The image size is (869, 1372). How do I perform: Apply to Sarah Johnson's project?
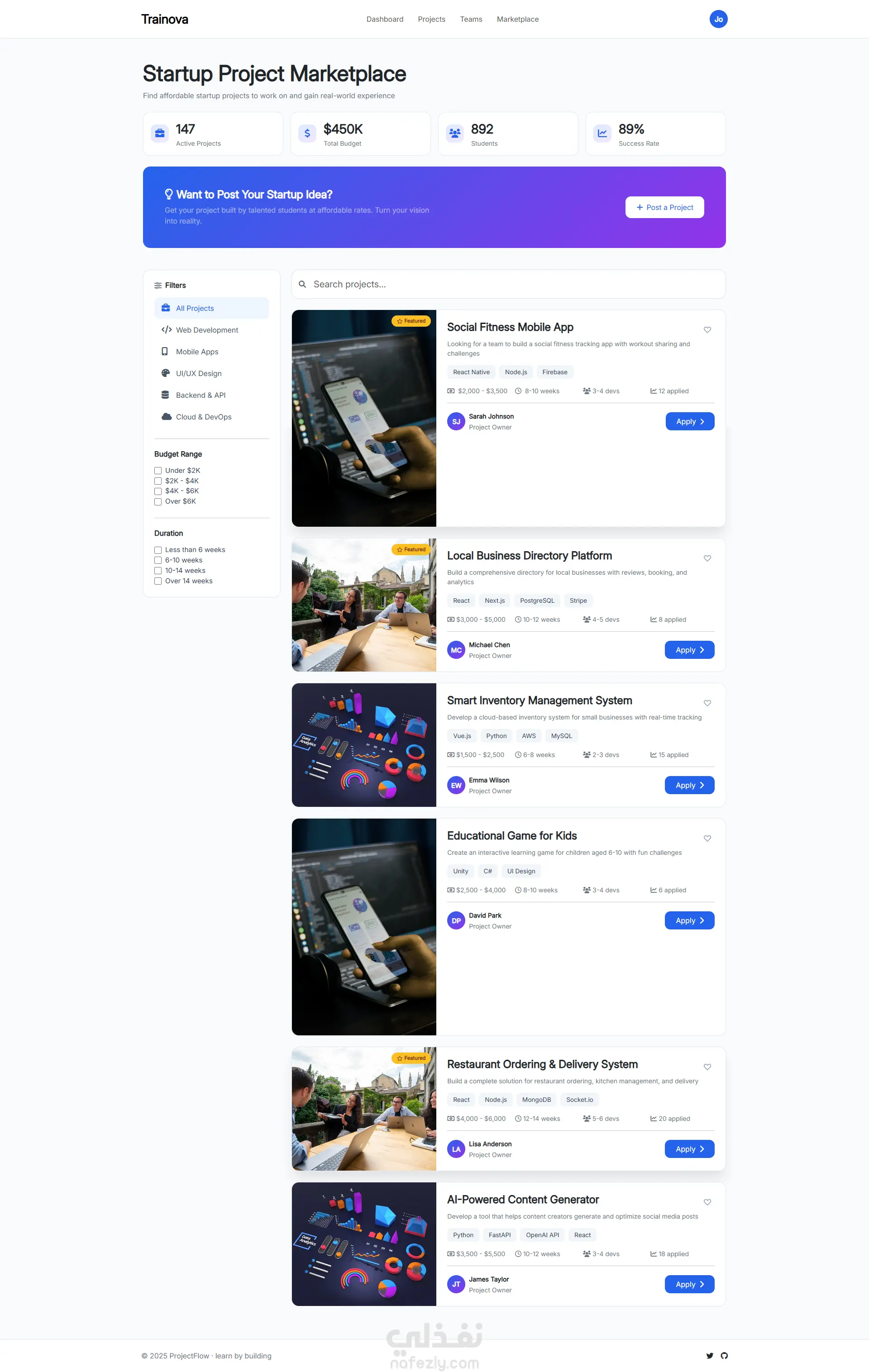[689, 422]
